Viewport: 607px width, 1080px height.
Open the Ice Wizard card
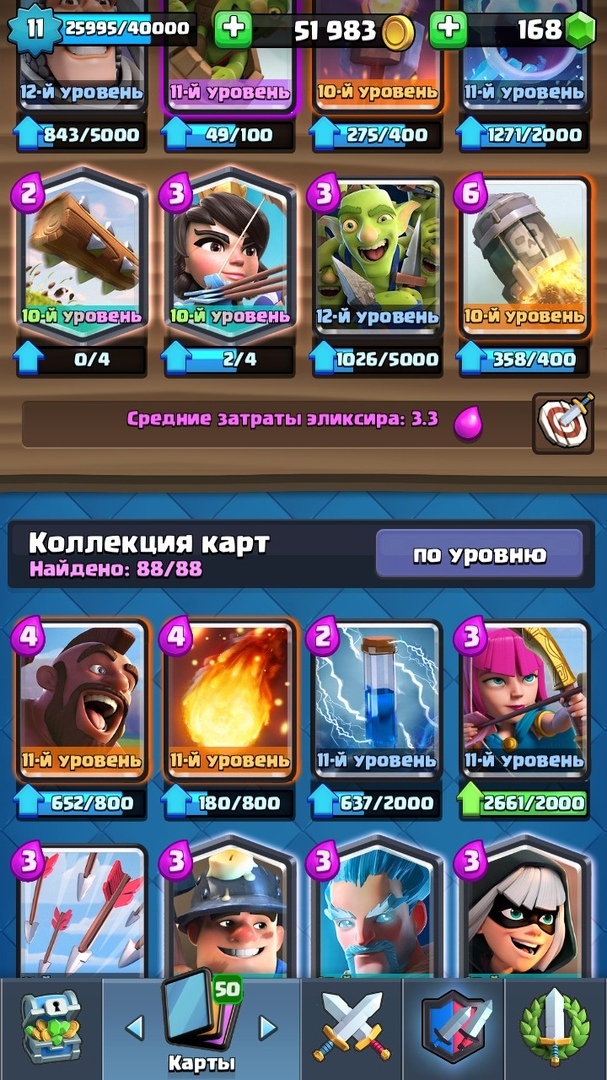[377, 910]
